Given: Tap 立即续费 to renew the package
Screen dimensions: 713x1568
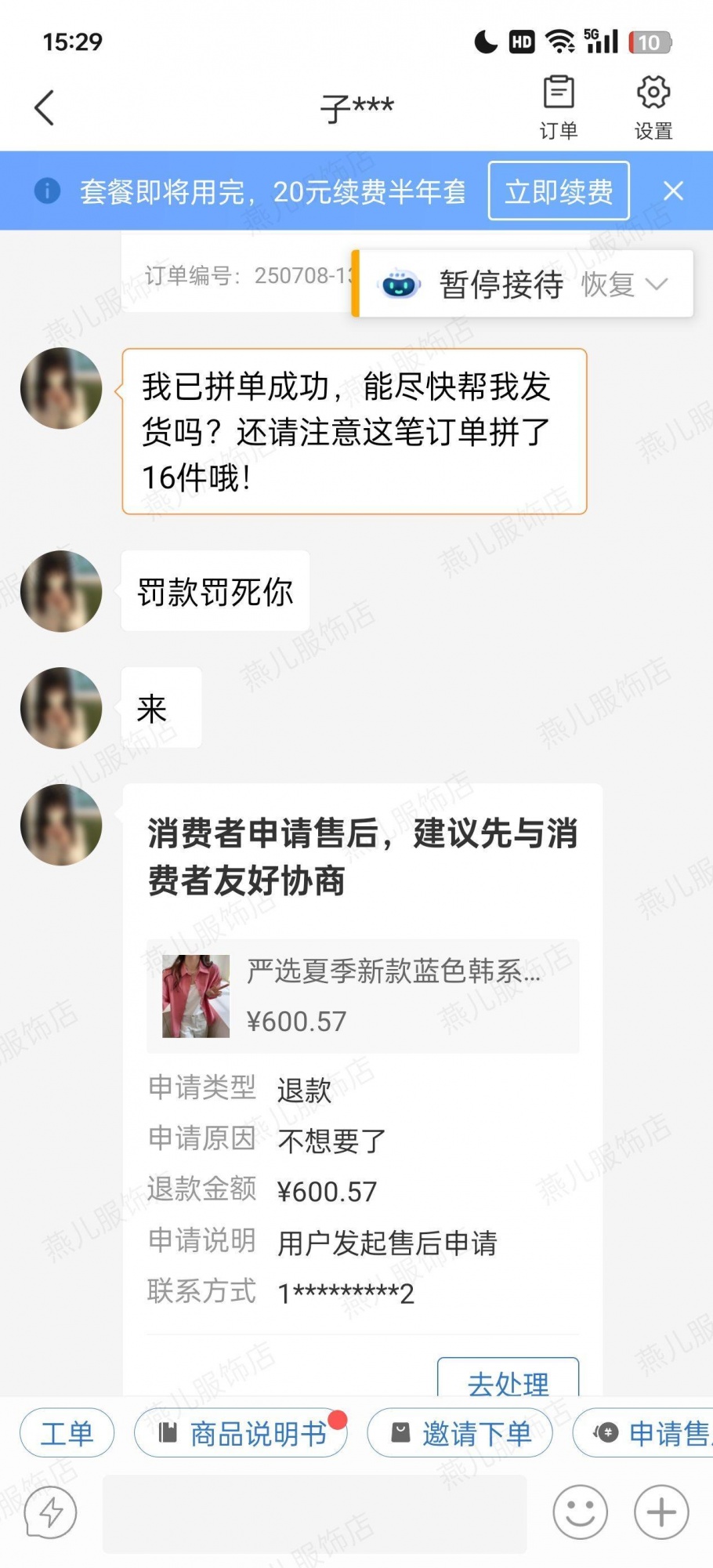Looking at the screenshot, I should (x=558, y=191).
